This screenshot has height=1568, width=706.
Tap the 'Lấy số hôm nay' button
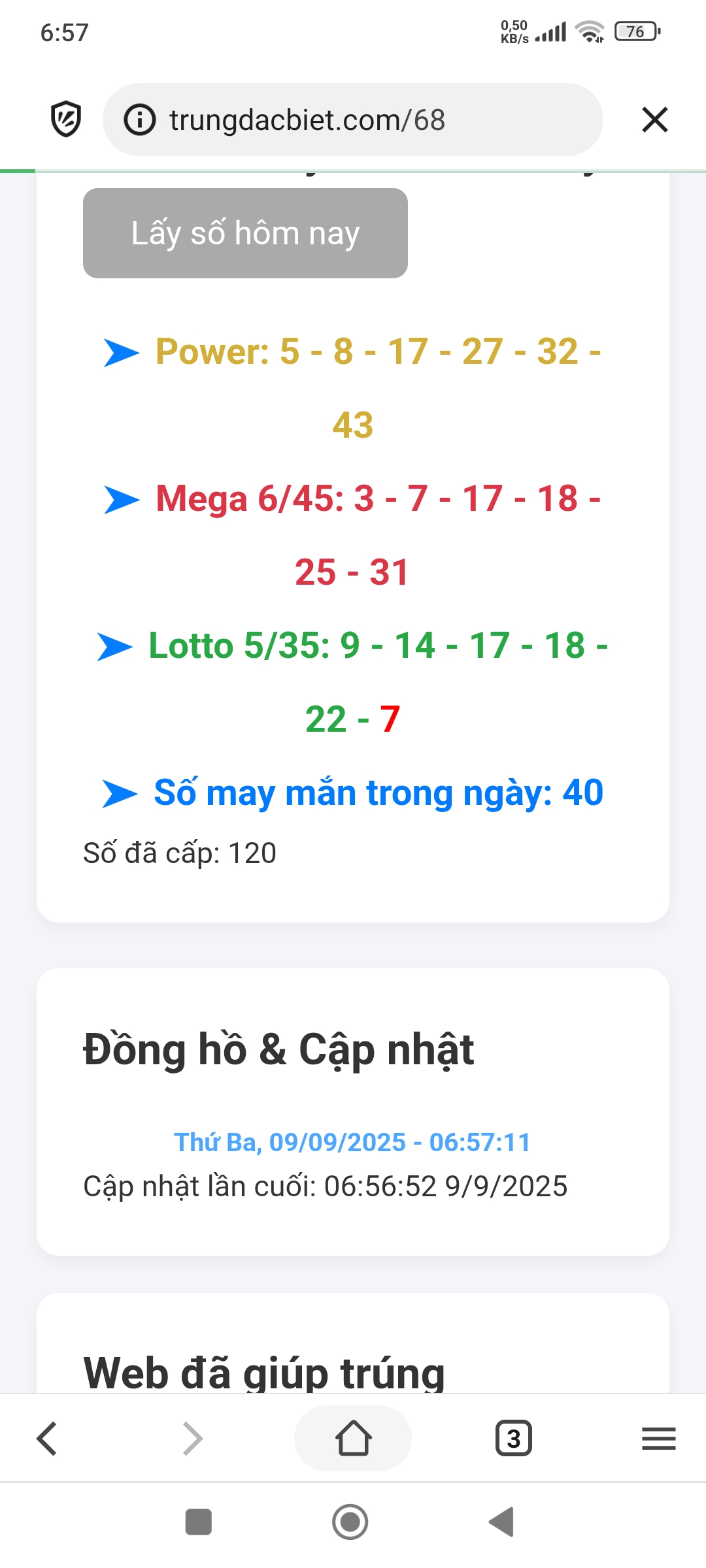tap(245, 233)
